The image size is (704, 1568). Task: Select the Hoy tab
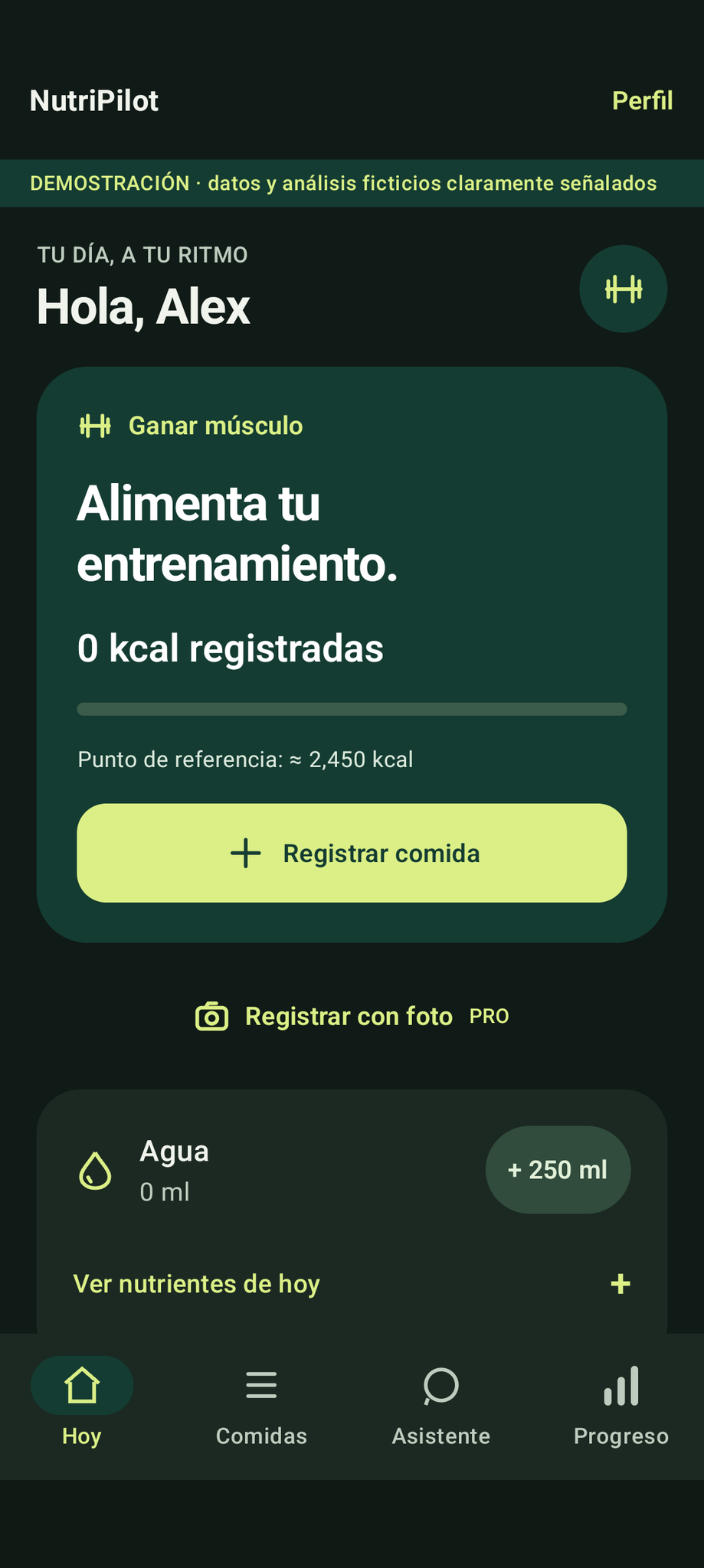click(x=82, y=1406)
